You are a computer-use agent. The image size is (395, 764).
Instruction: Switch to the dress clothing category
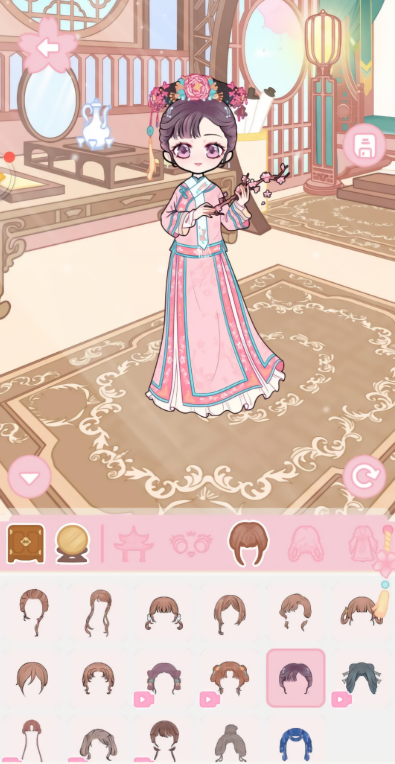[x=363, y=543]
